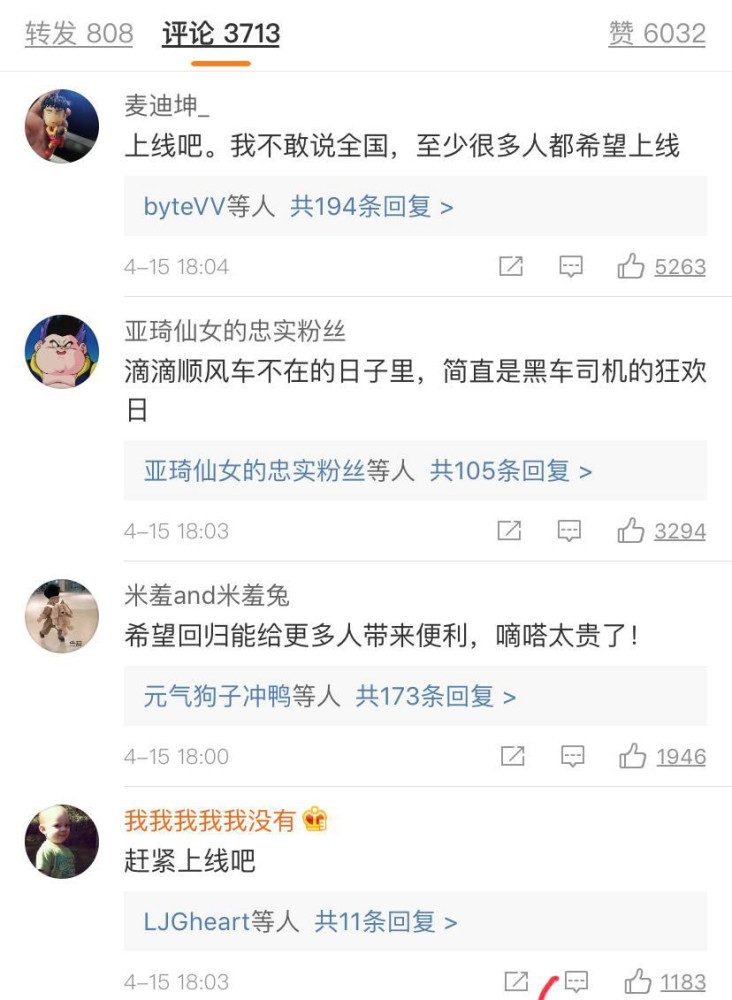Viewport: 732px width, 1000px height.
Task: Open byteVV's profile link
Action: [x=184, y=207]
